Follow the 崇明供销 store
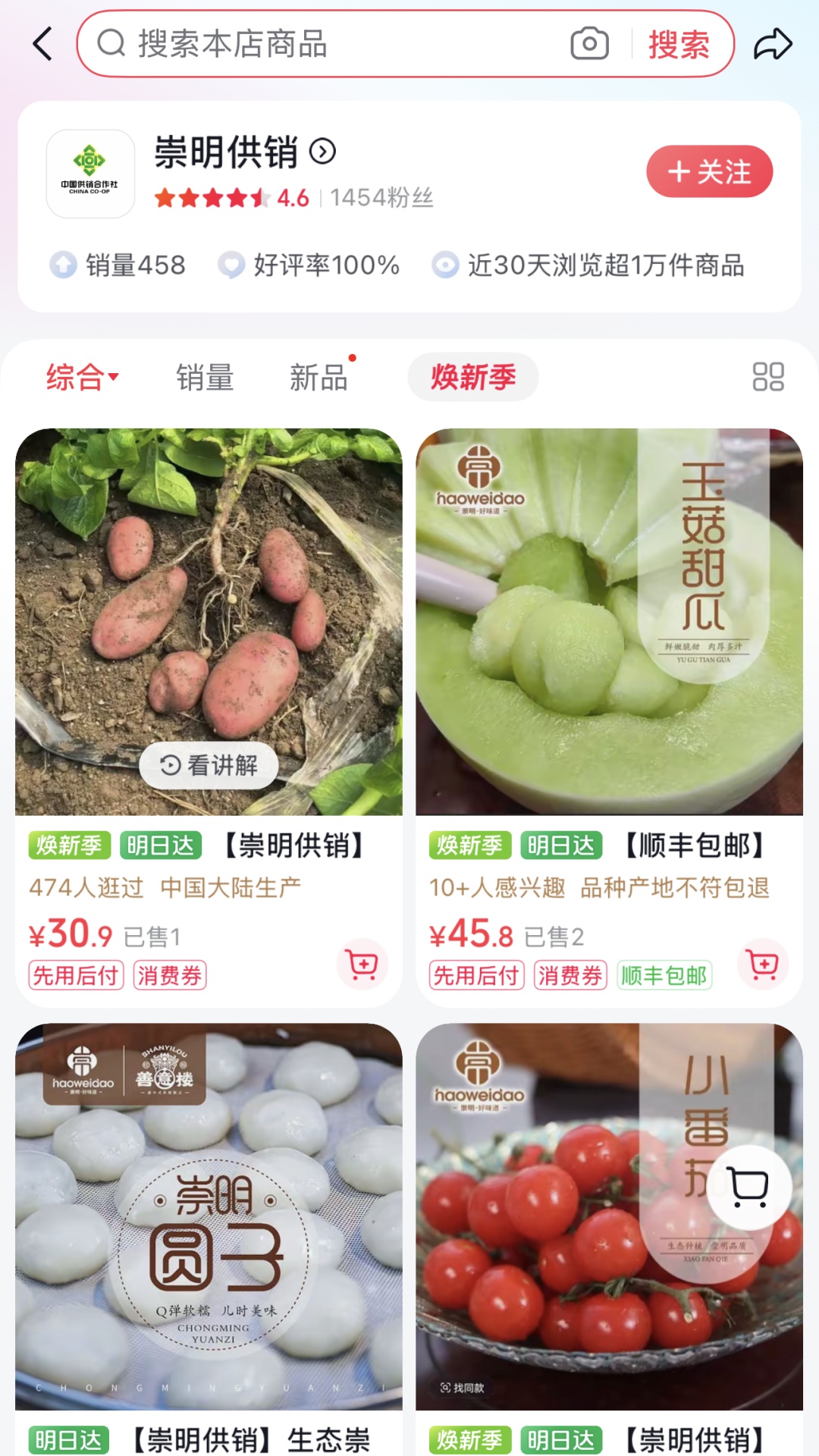Viewport: 819px width, 1456px height. coord(709,171)
